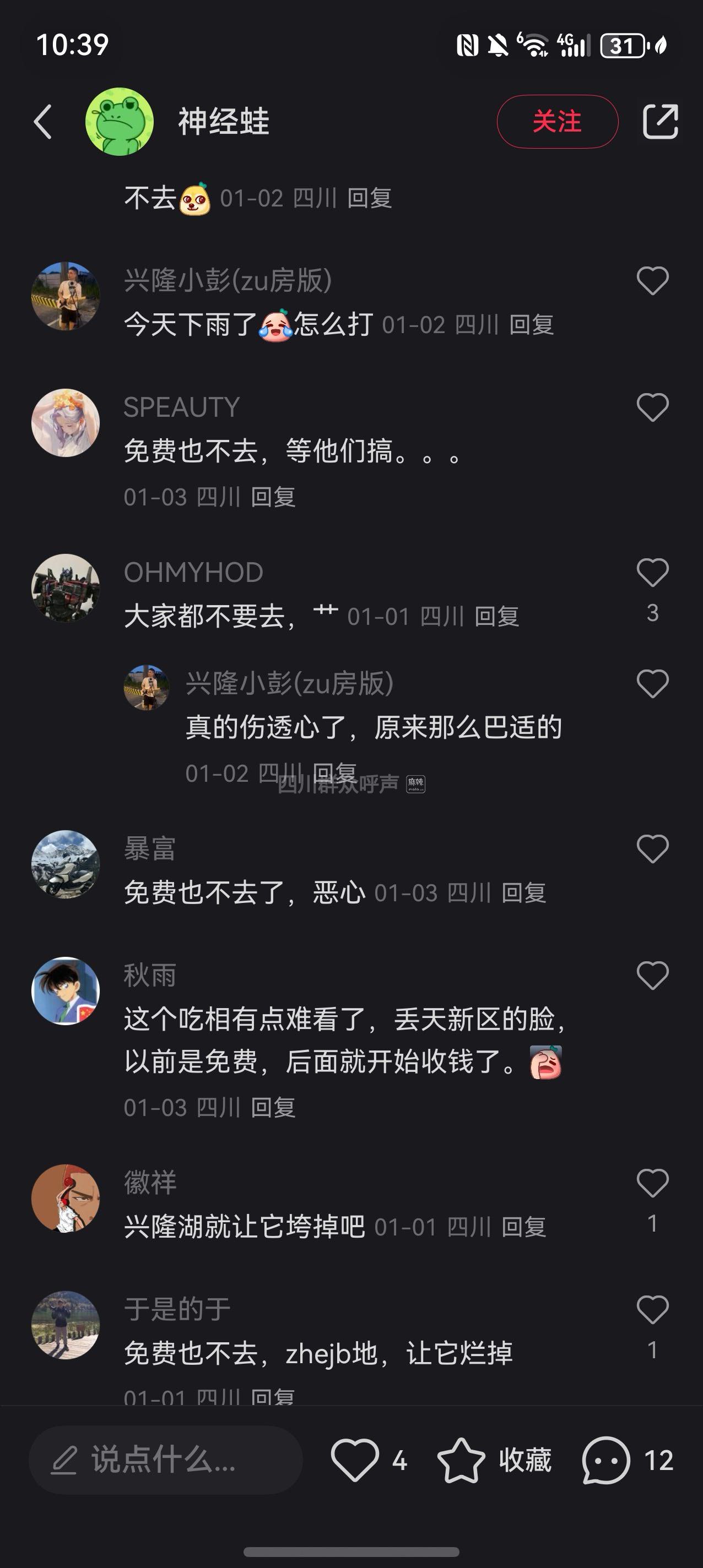Save the post with 收藏
The height and width of the screenshot is (1568, 703).
click(494, 1460)
